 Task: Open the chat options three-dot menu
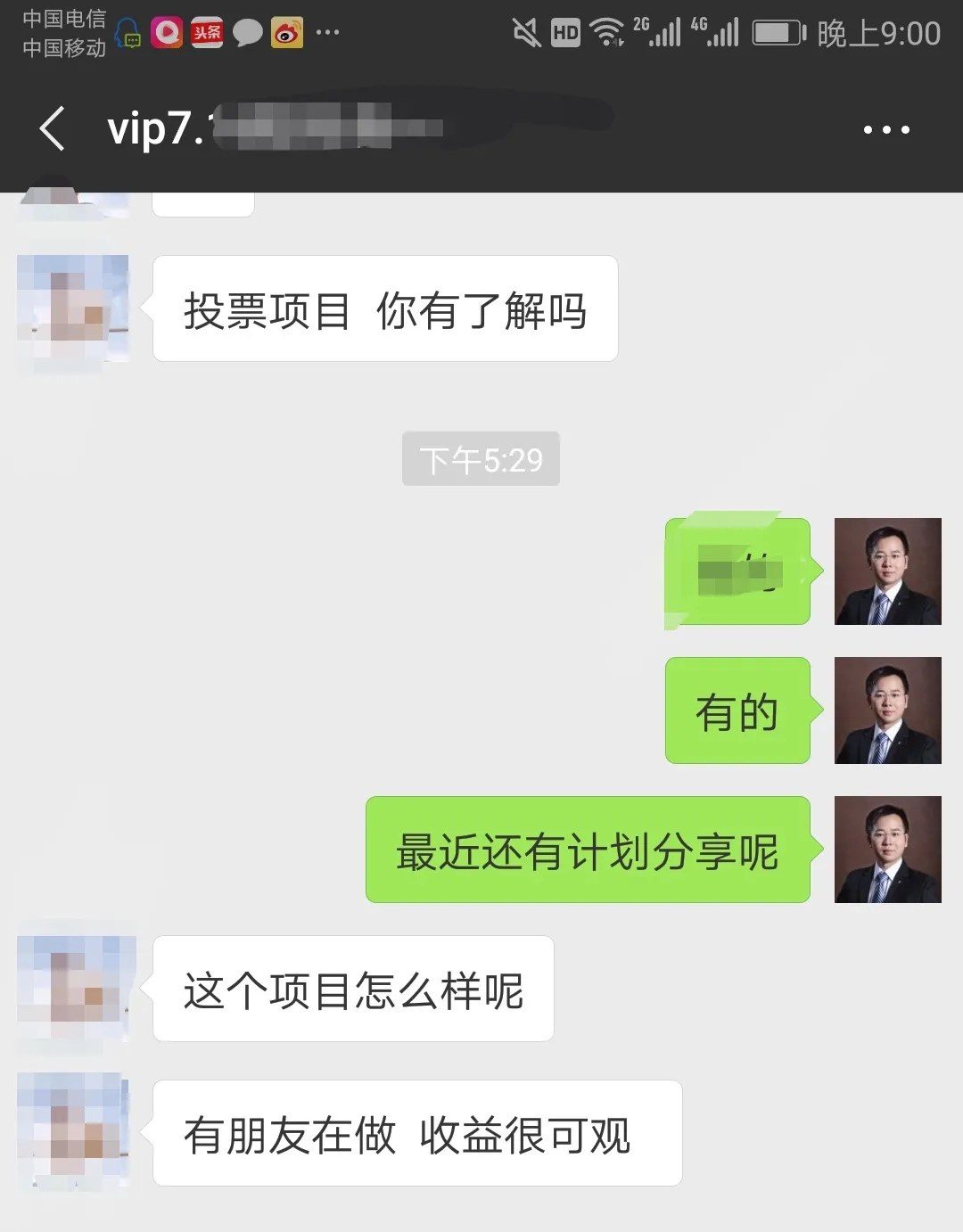click(x=886, y=129)
